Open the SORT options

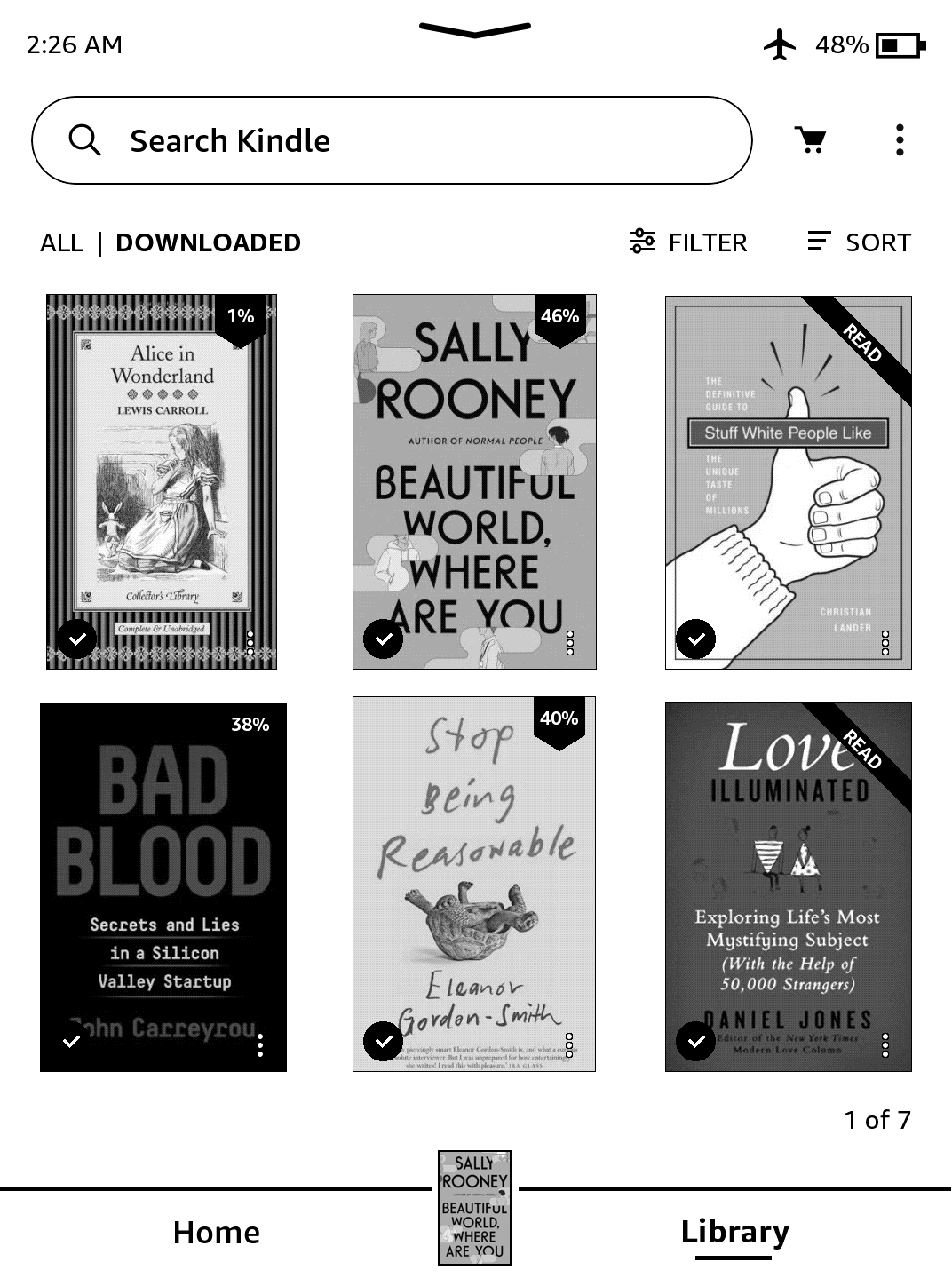pyautogui.click(x=859, y=242)
